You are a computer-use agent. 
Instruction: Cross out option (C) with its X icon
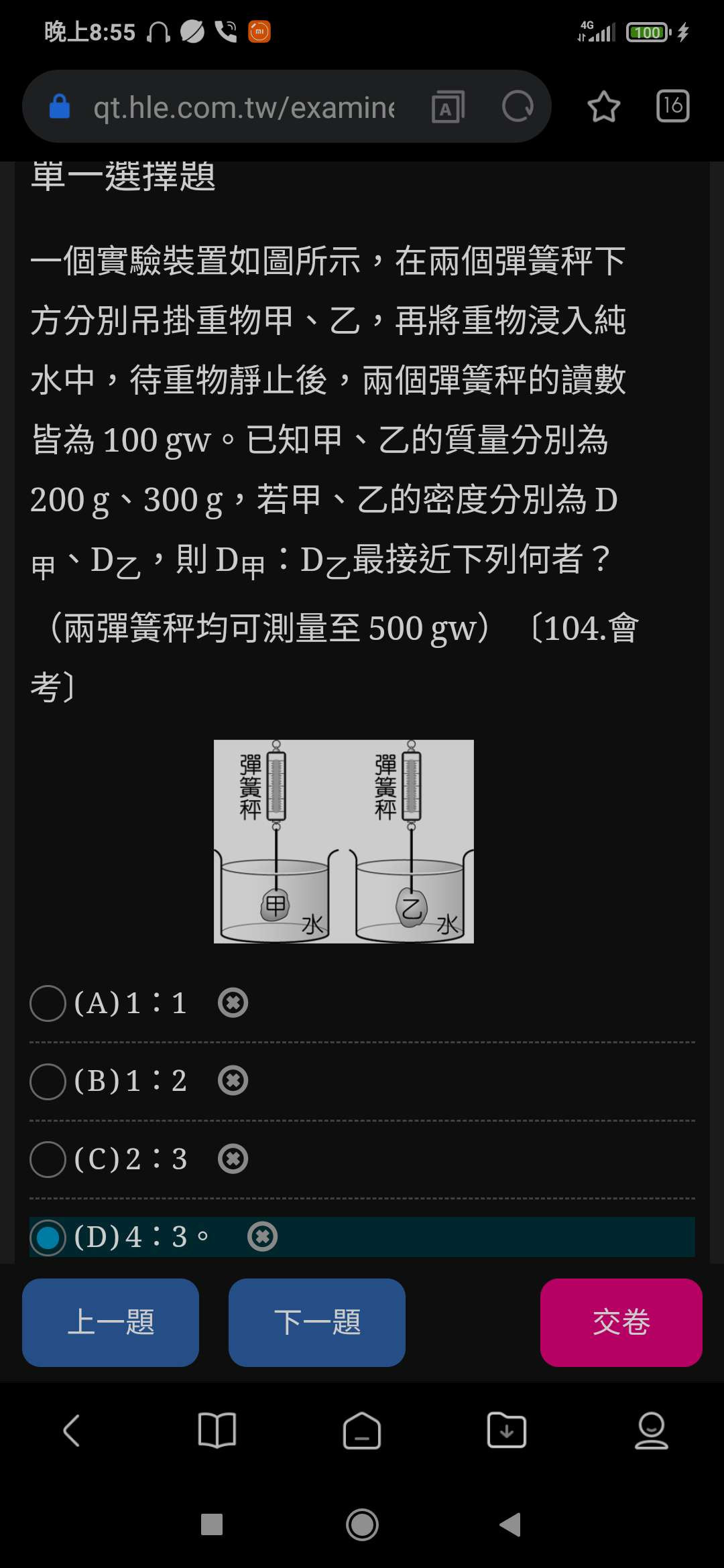(233, 1159)
